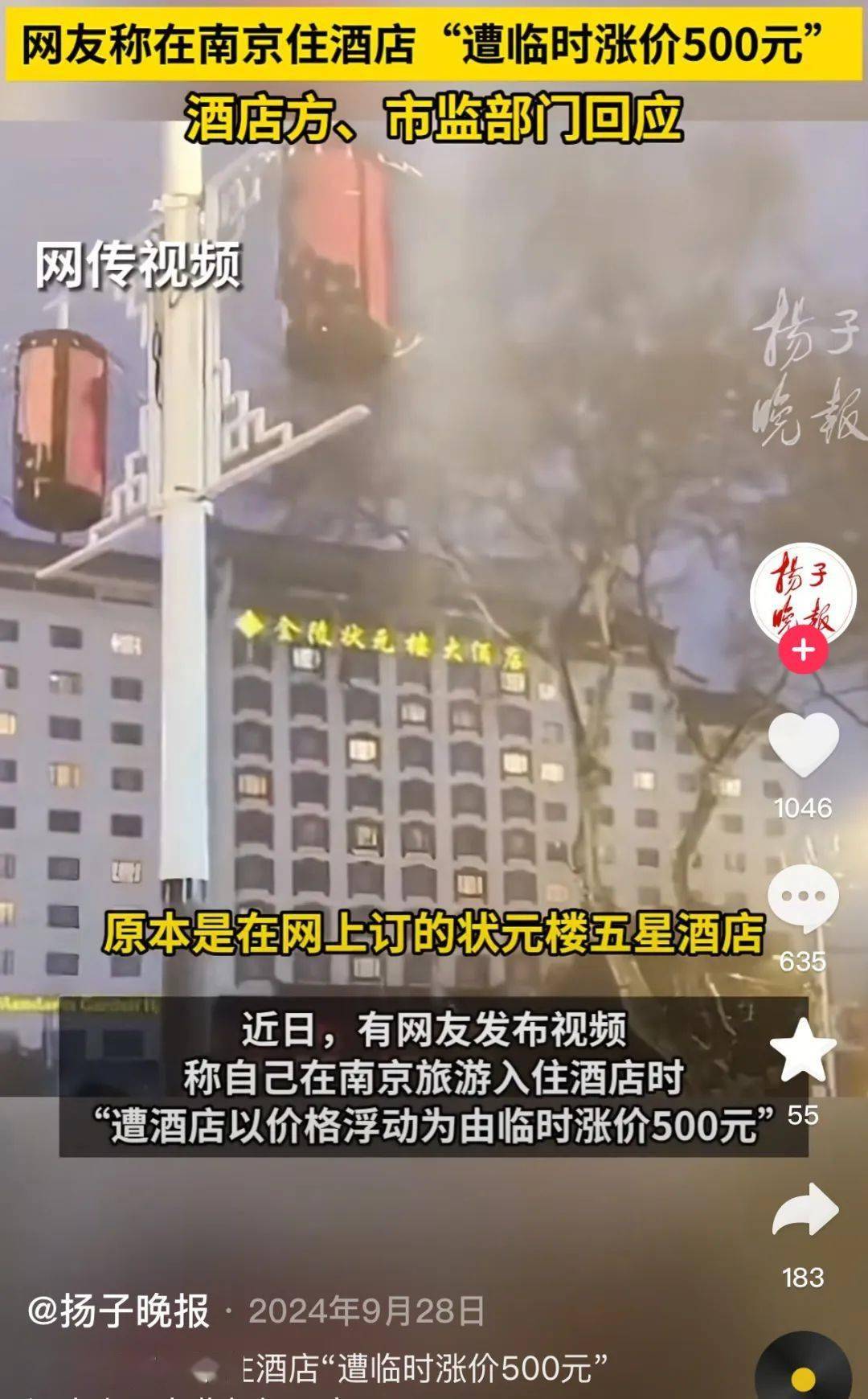Add this video to favorites
Image resolution: width=868 pixels, height=1399 pixels.
point(803,1051)
